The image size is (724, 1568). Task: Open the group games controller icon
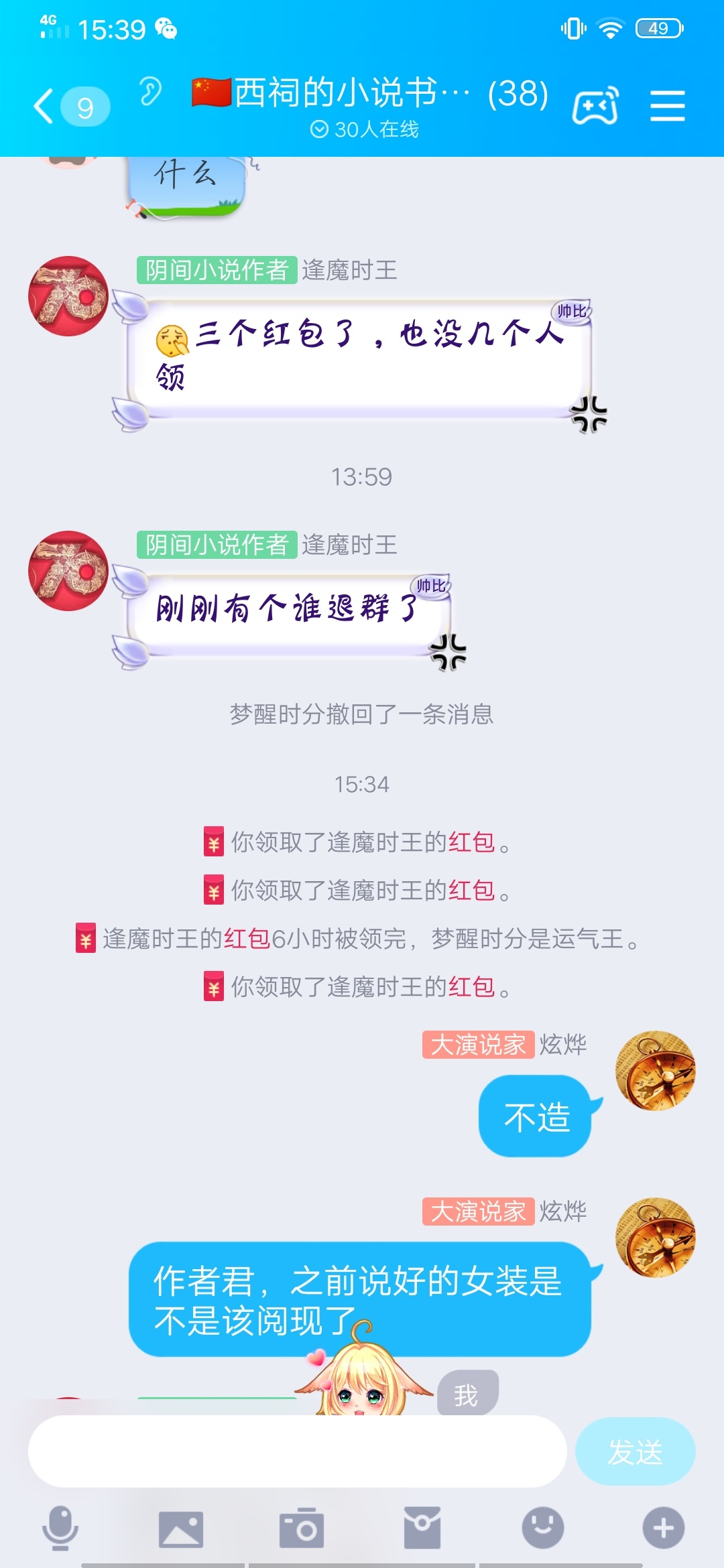[x=595, y=106]
